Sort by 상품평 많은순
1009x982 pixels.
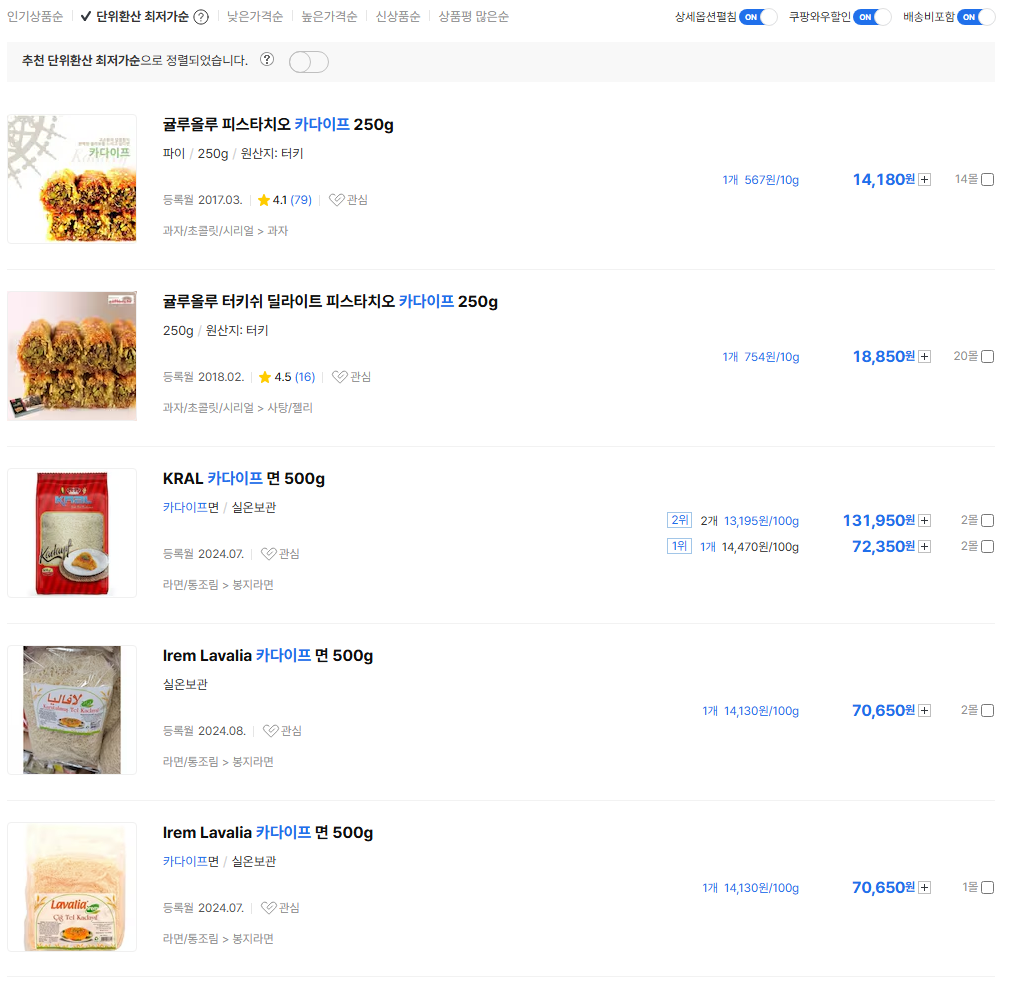click(x=473, y=16)
